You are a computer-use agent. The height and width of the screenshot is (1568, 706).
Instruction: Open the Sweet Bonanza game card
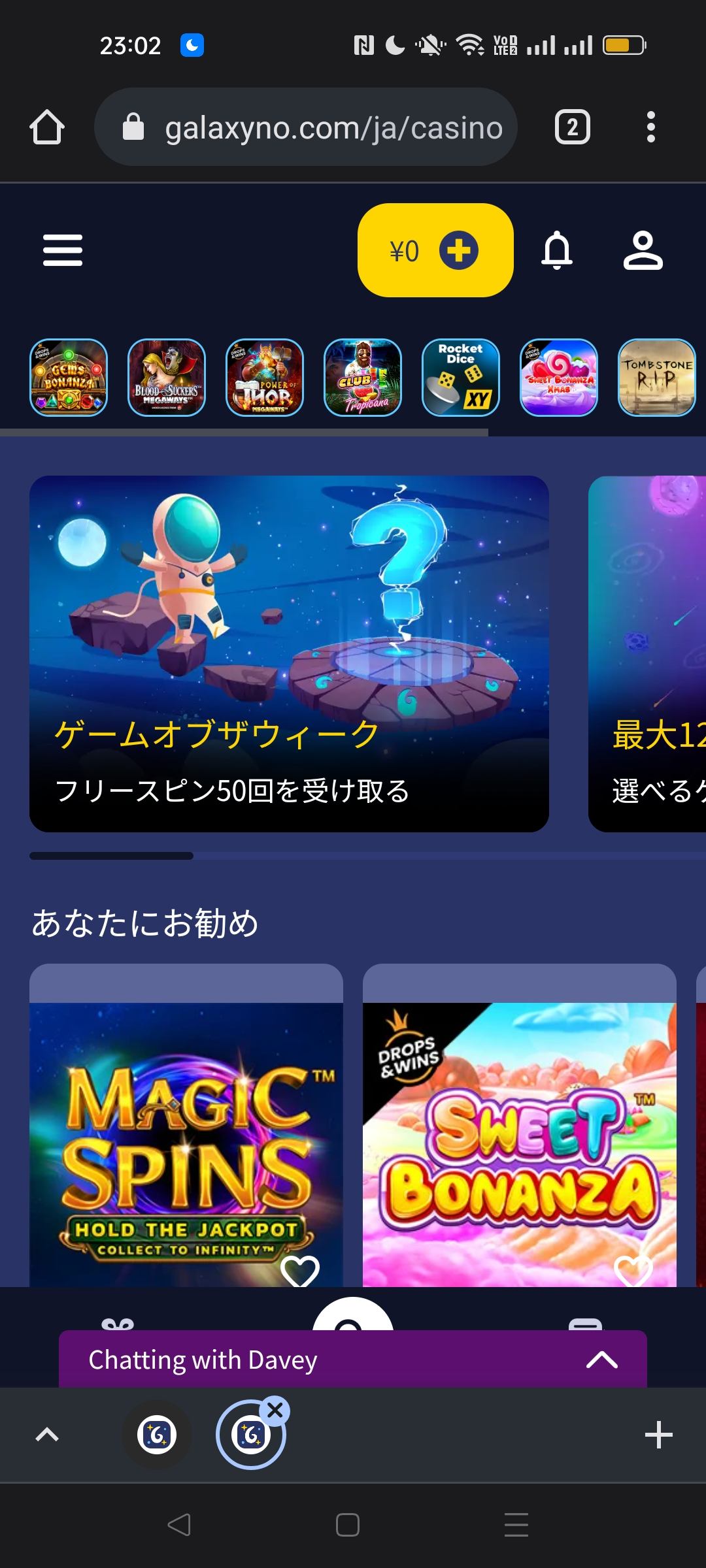(520, 1137)
